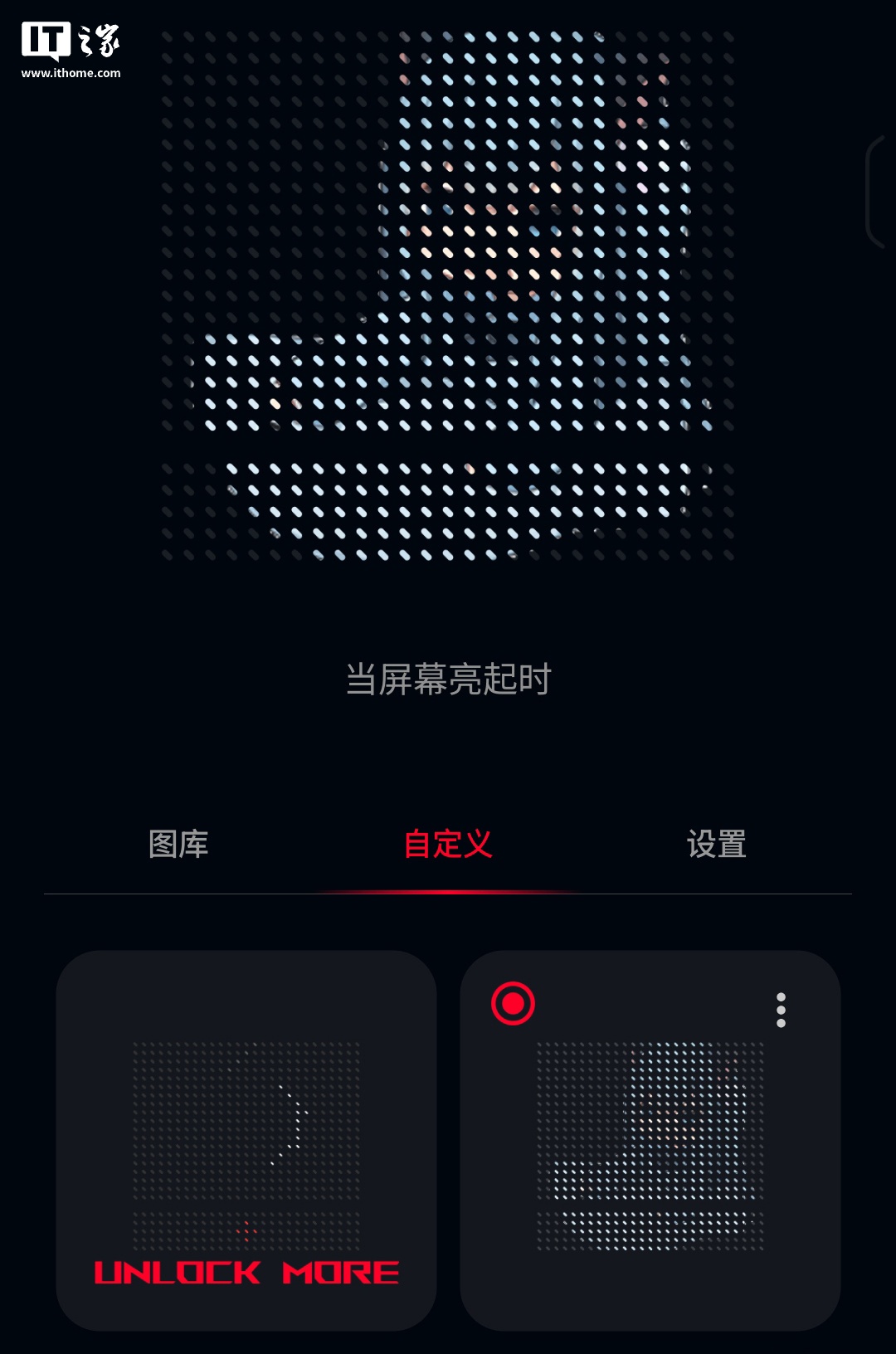Switch to the 图库 tab
The height and width of the screenshot is (1354, 896).
pos(178,845)
